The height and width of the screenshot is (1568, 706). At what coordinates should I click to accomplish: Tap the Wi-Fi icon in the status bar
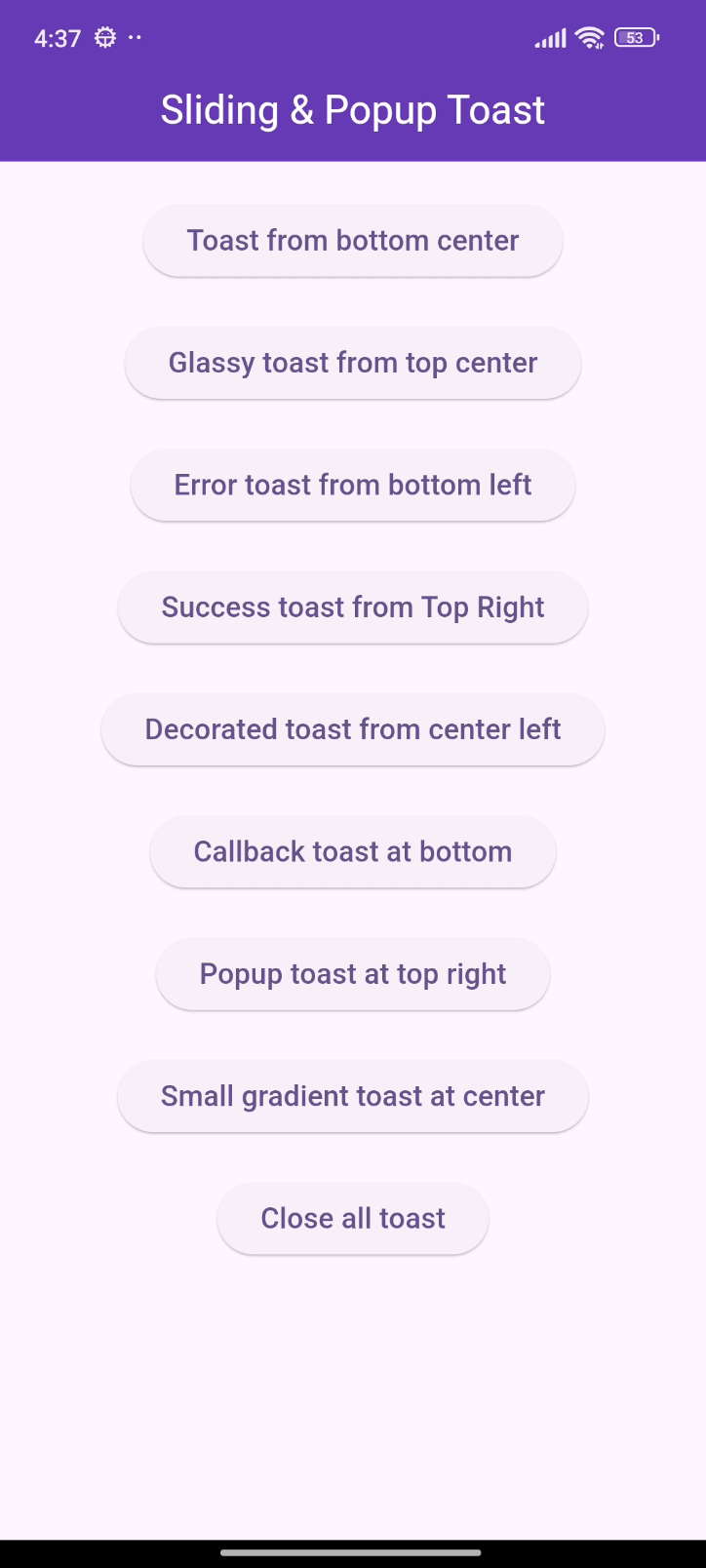point(589,38)
